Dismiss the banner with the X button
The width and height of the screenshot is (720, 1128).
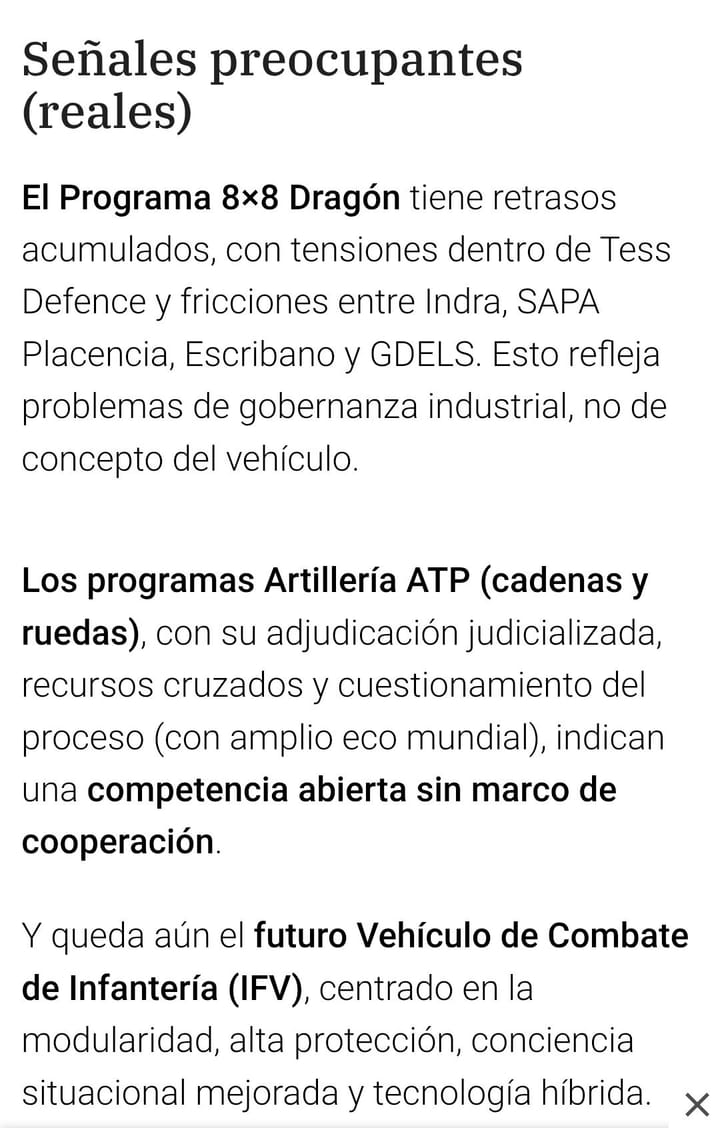coord(696,1104)
